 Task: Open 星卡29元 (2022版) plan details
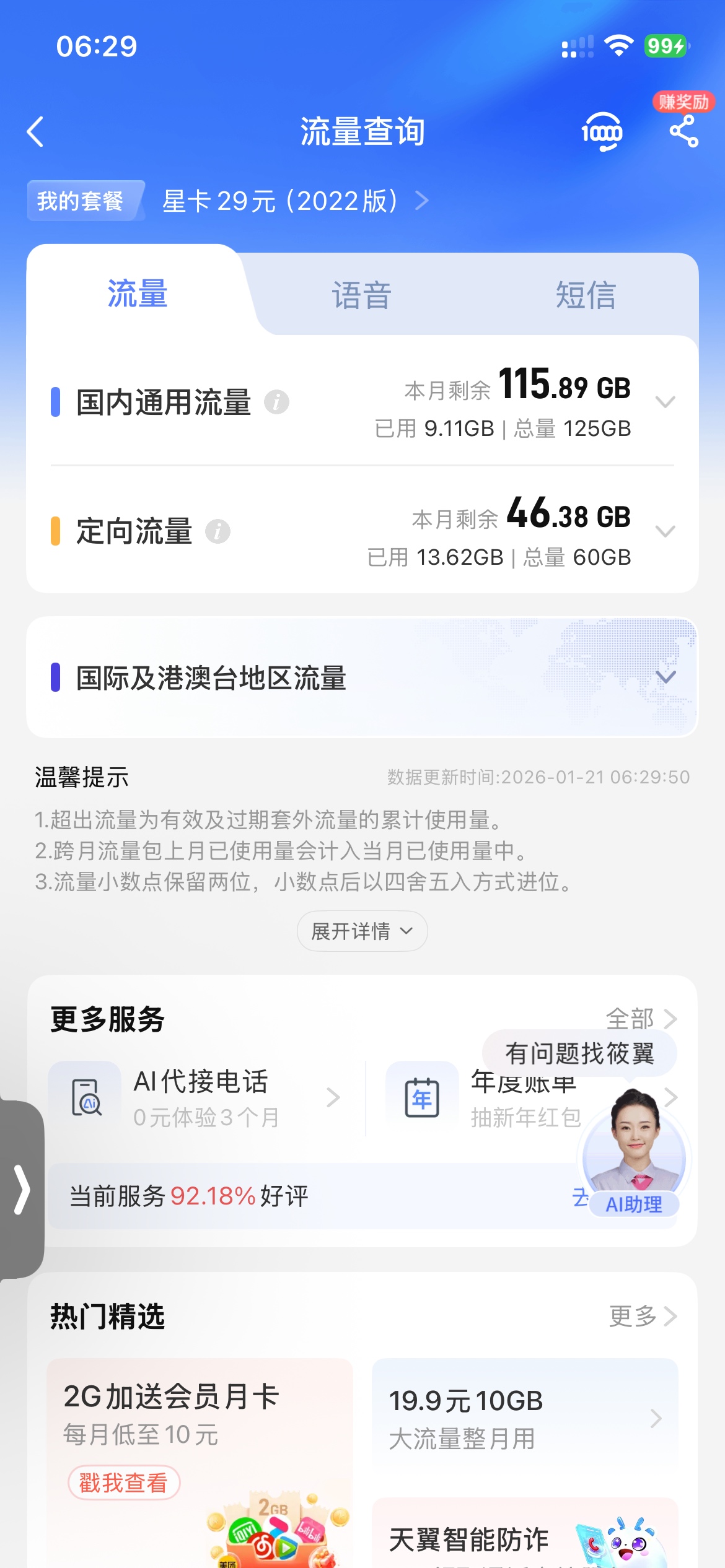coord(294,201)
